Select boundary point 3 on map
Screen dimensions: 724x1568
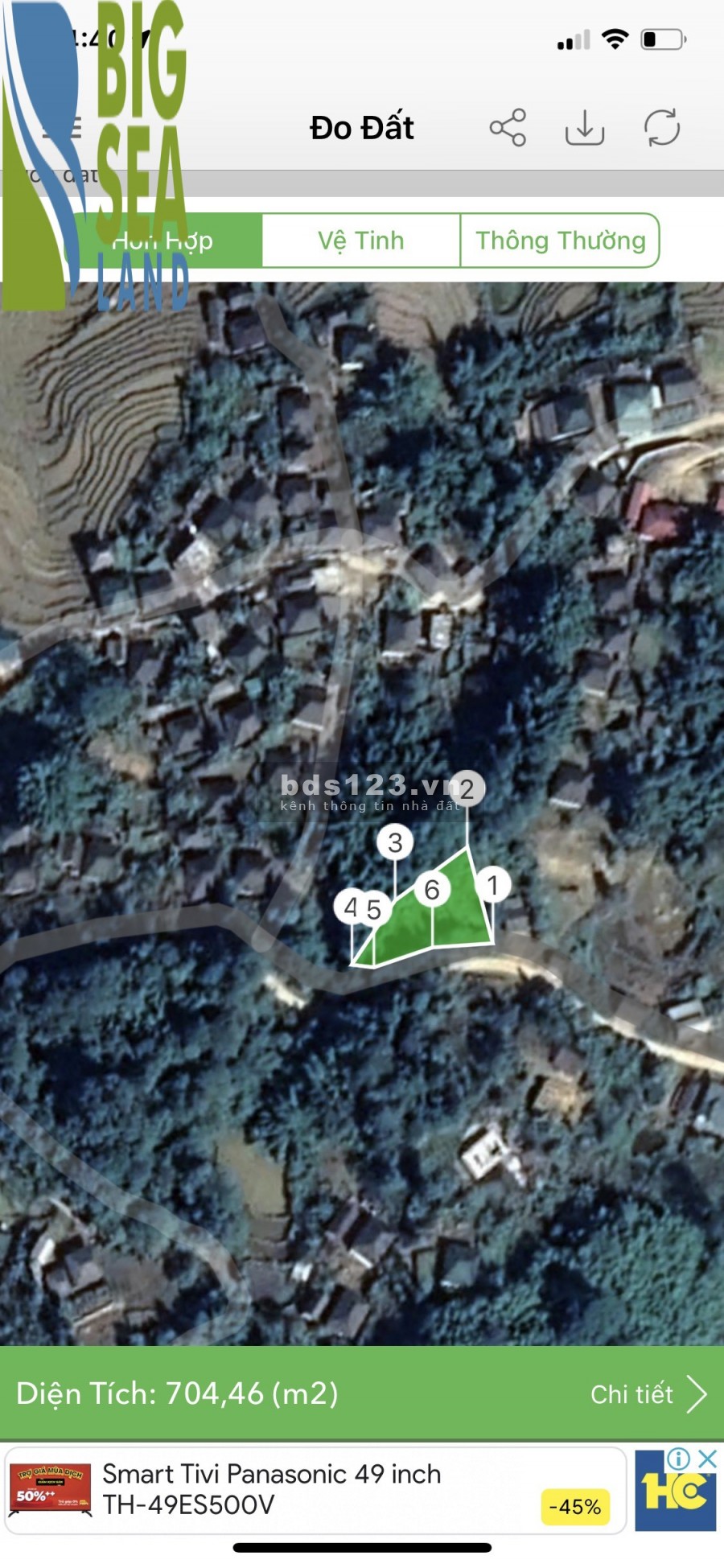(x=395, y=842)
